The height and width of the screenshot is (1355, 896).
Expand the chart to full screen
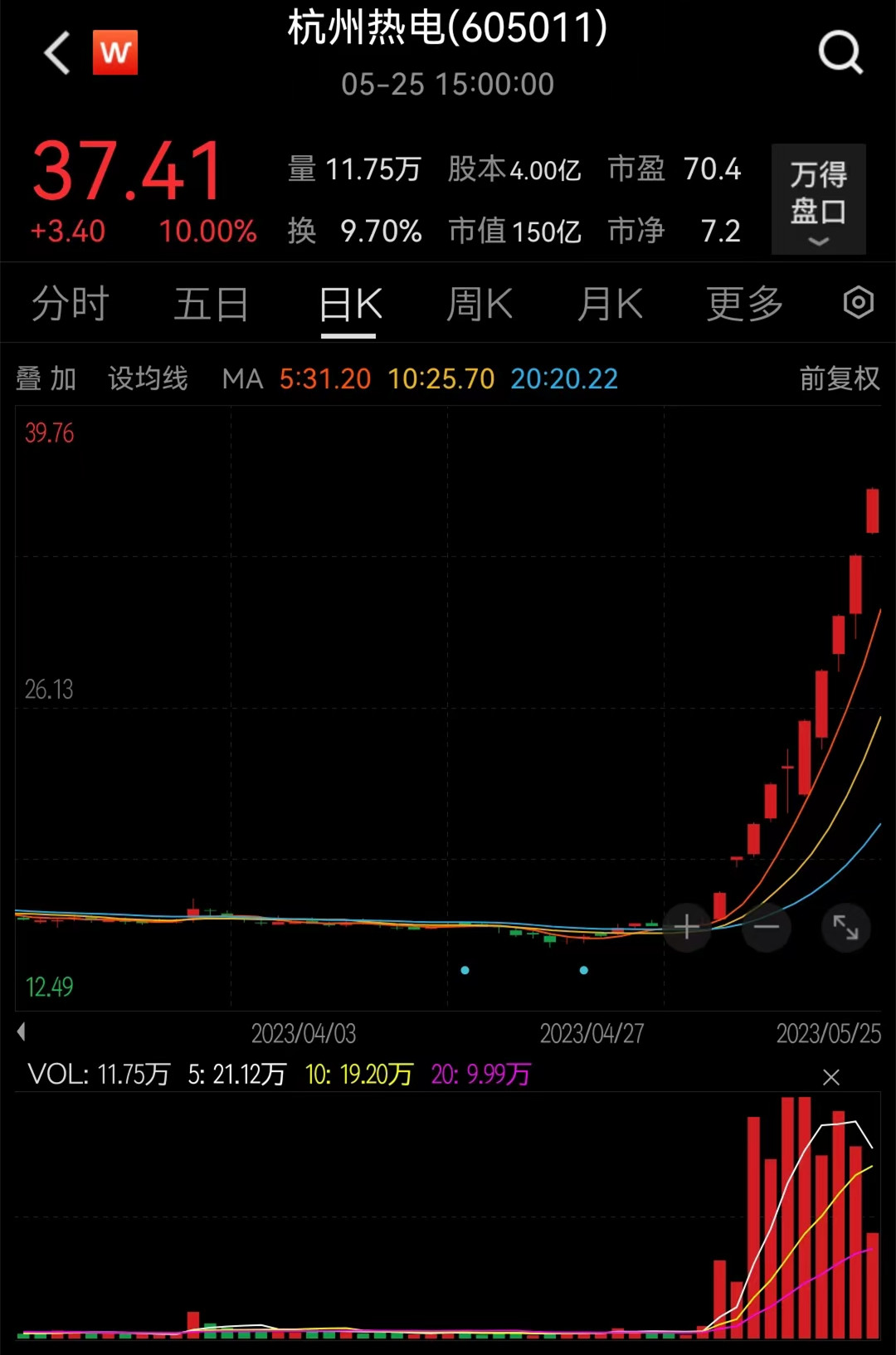tap(845, 927)
